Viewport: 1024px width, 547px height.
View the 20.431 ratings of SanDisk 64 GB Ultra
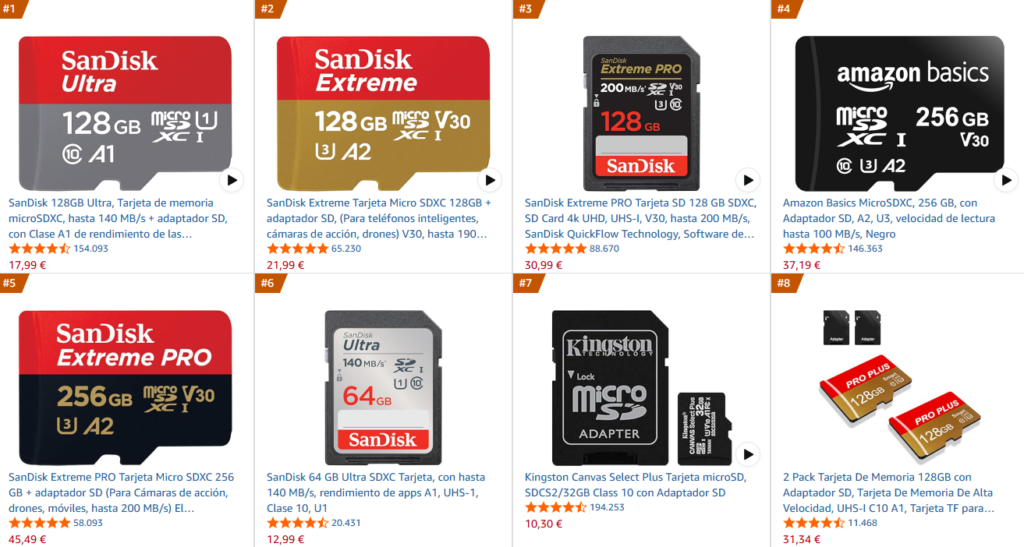[x=346, y=523]
